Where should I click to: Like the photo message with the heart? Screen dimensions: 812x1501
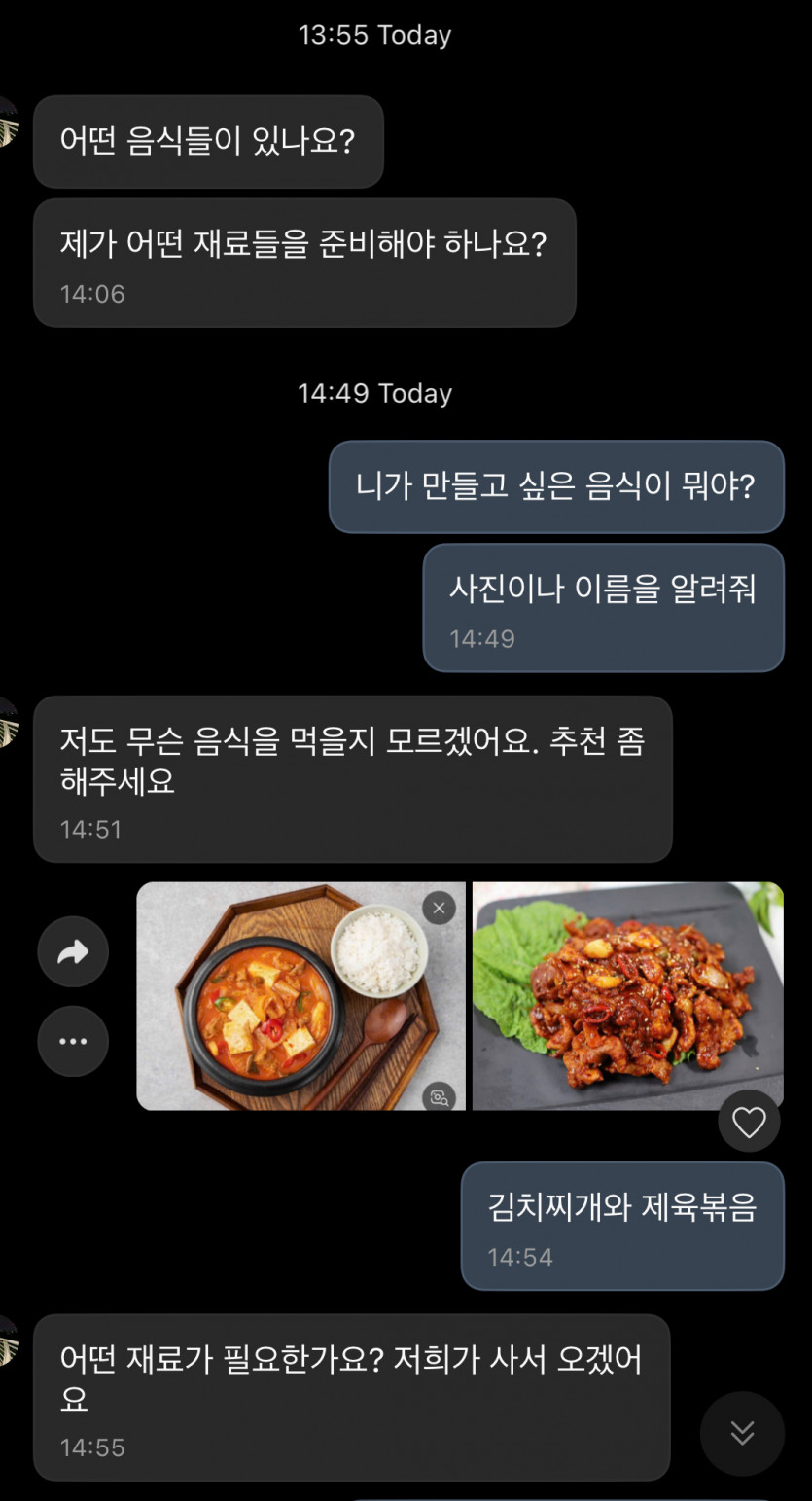coord(749,1123)
